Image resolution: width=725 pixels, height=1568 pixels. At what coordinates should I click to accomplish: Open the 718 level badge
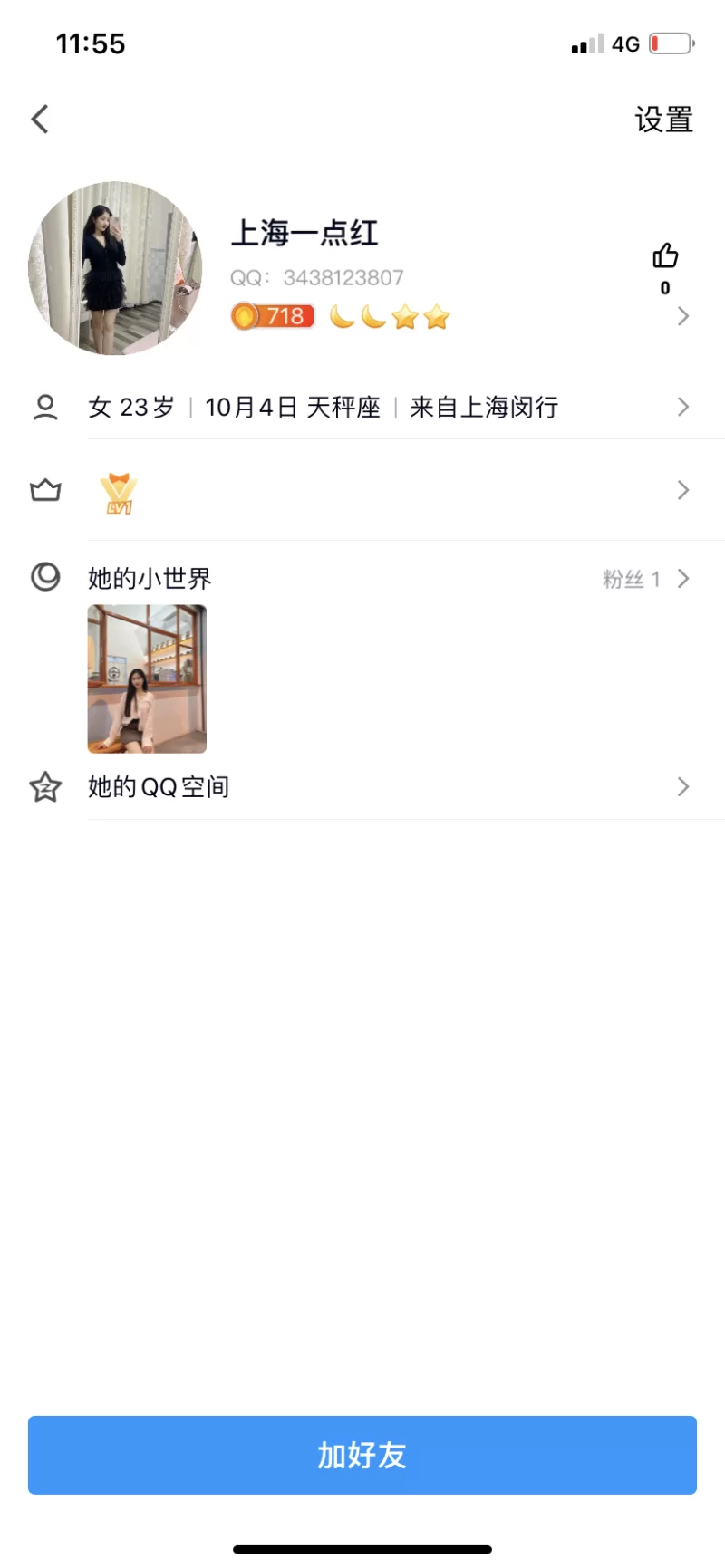(273, 316)
